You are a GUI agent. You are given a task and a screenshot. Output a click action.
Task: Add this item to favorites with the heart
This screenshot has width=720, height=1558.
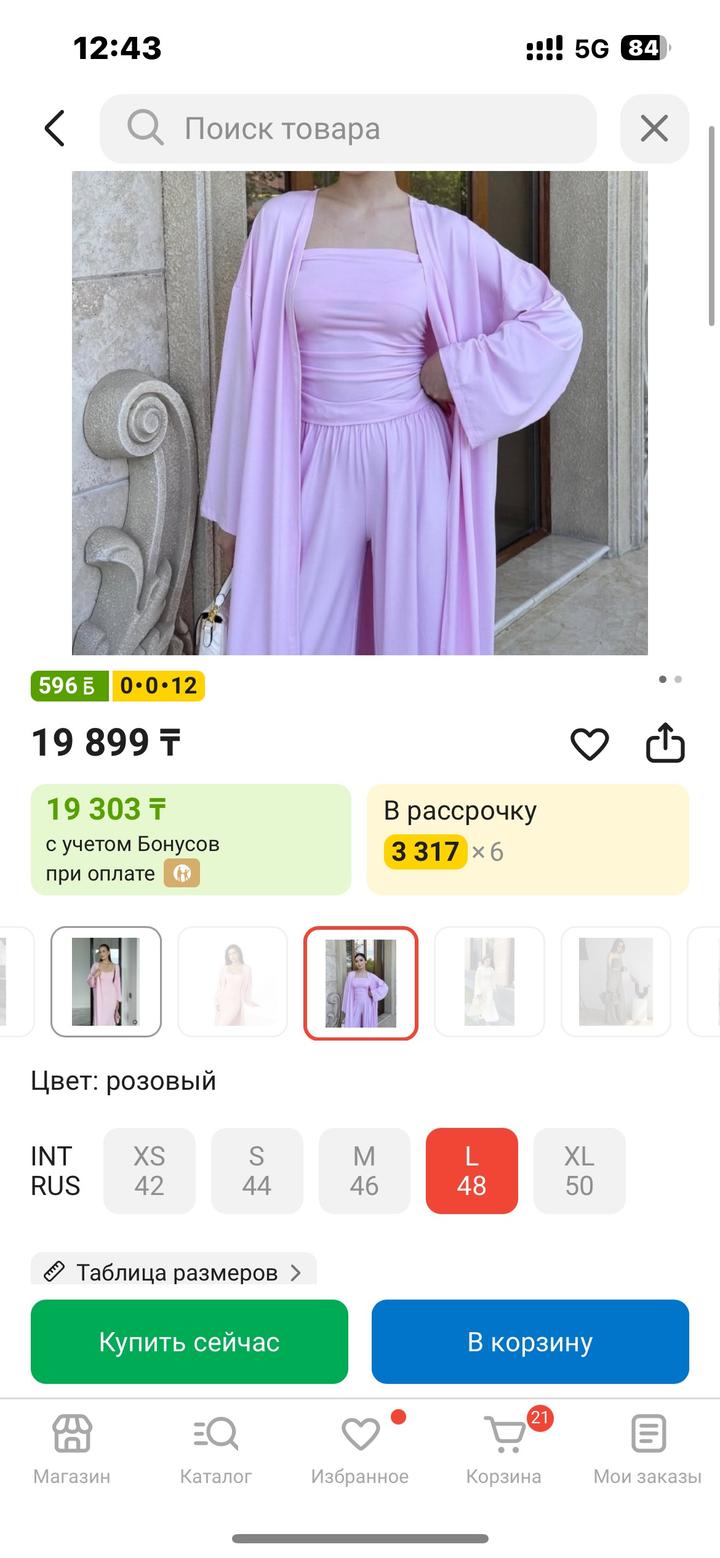[x=589, y=744]
